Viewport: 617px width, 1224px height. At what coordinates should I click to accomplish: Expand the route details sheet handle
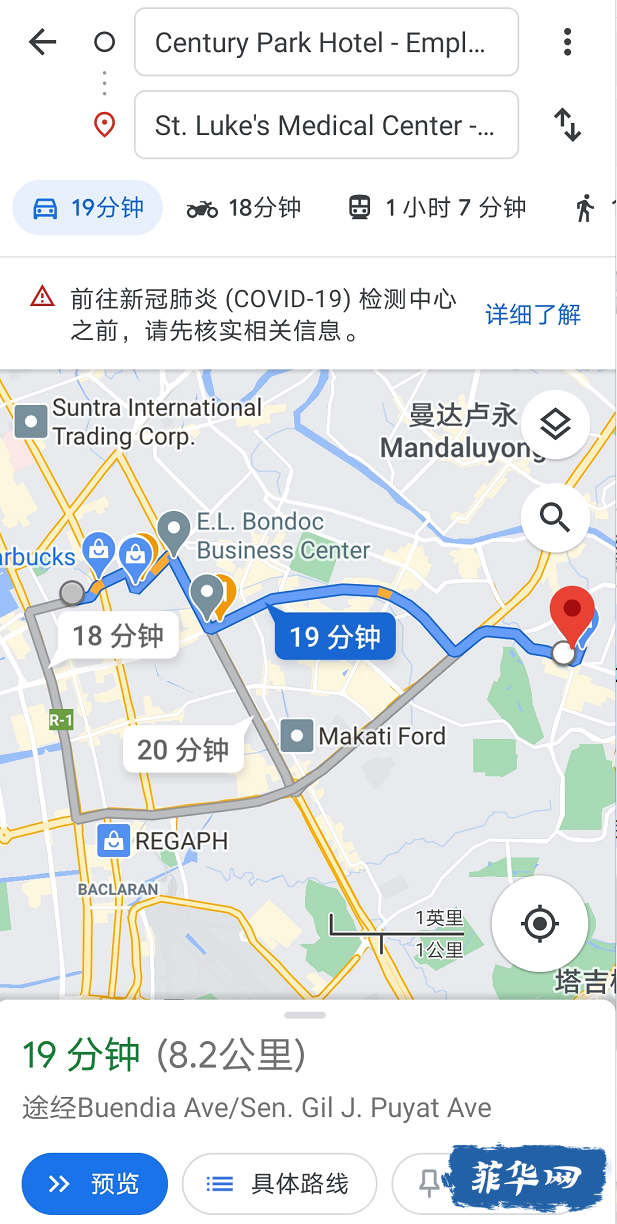click(305, 1015)
